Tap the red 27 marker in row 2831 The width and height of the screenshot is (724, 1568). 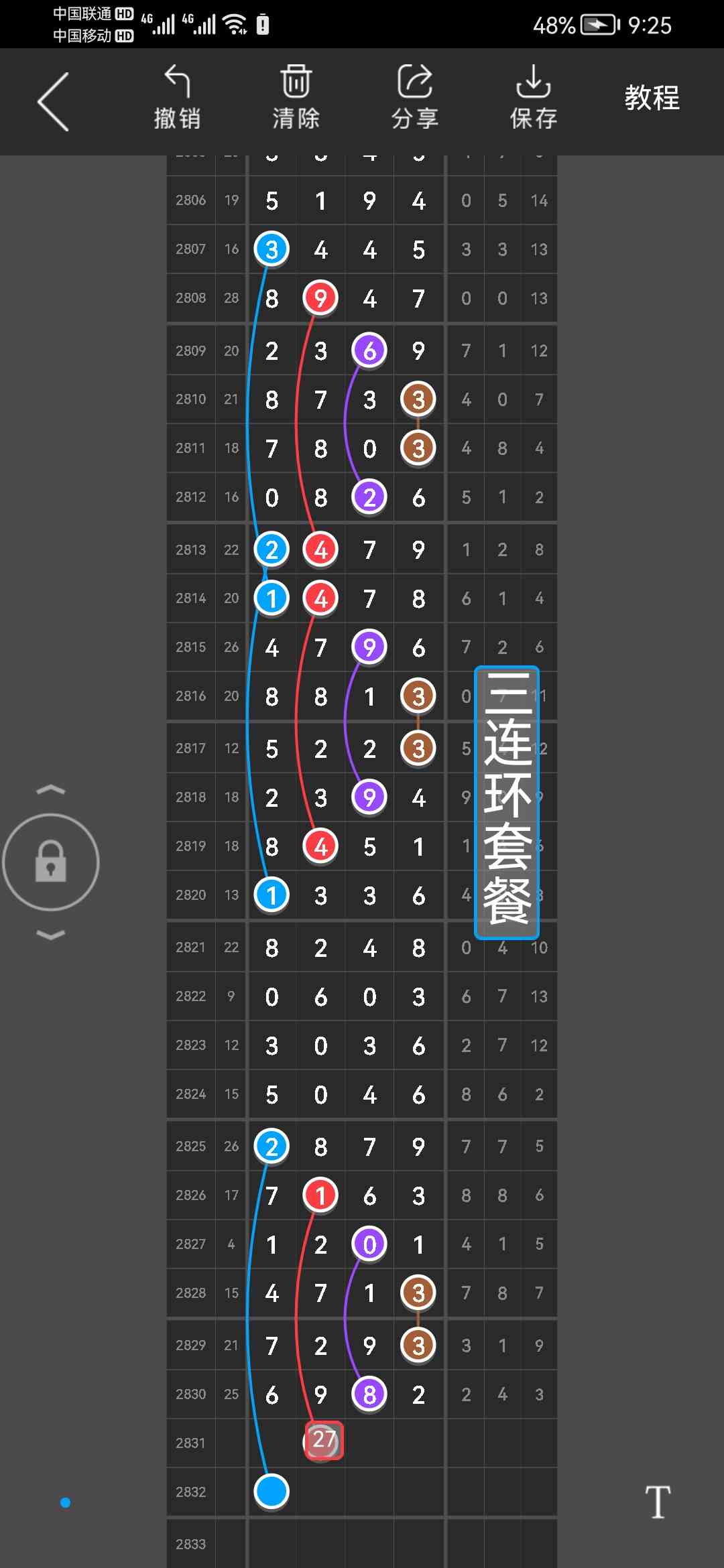(324, 1440)
